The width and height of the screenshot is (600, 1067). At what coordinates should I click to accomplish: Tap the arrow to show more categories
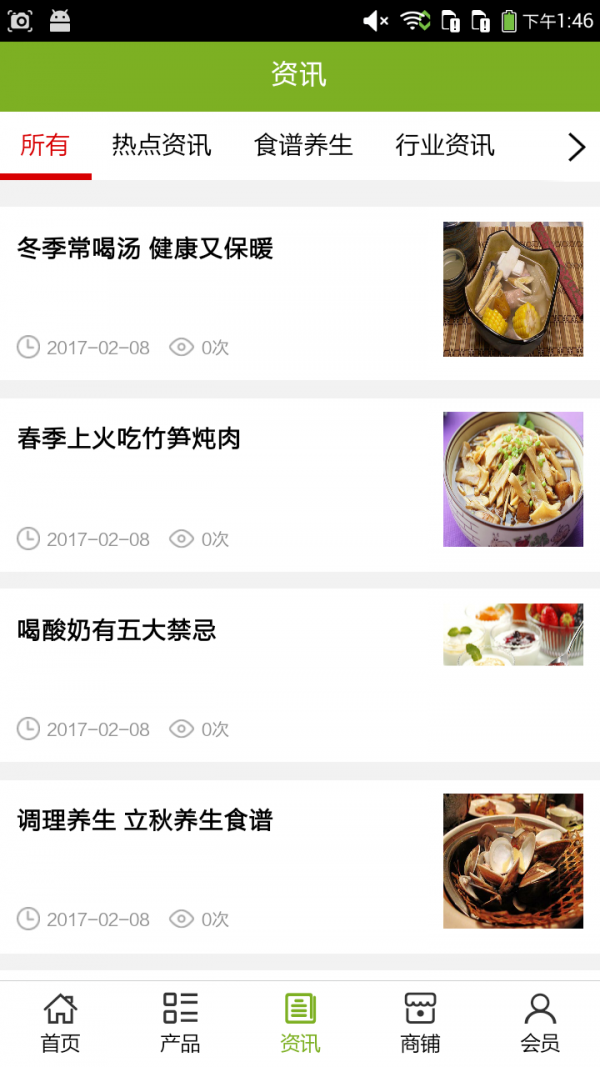(x=576, y=148)
